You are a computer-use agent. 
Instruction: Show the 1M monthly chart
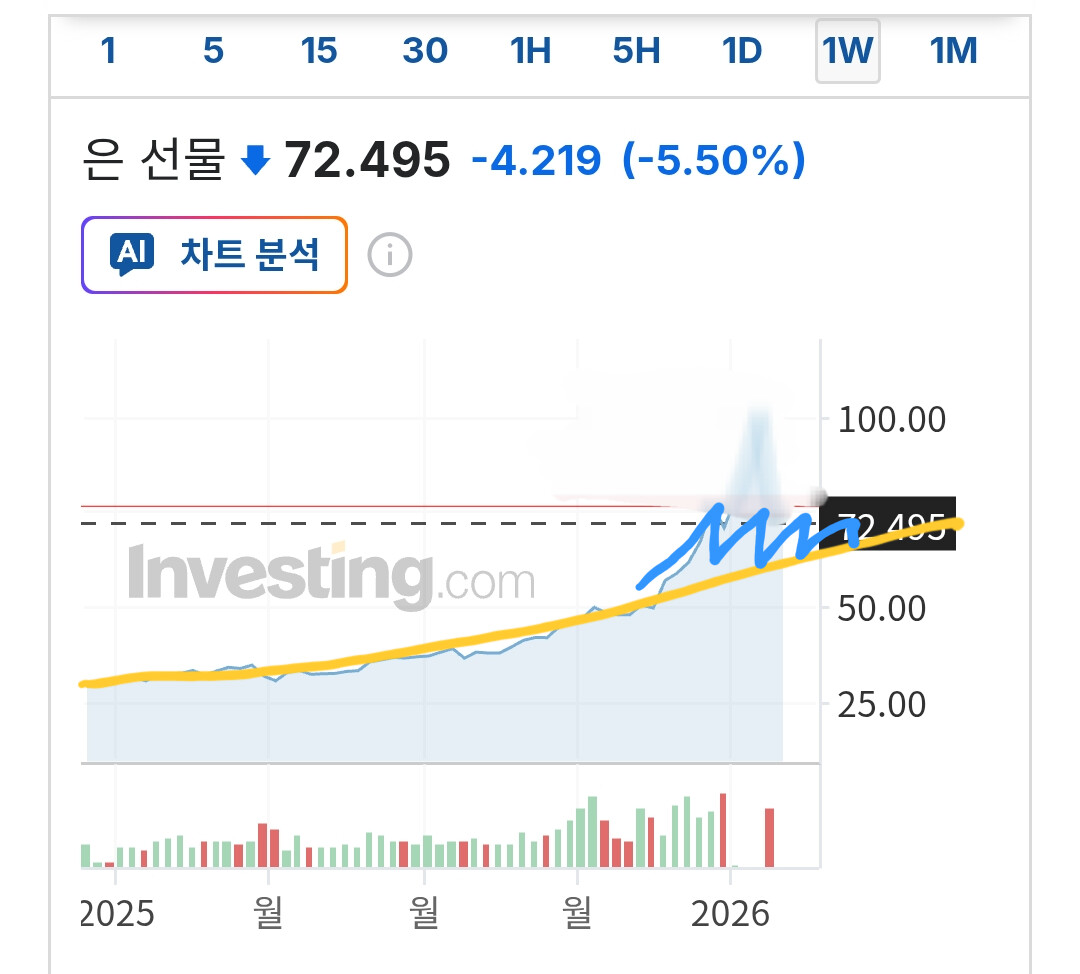(954, 50)
